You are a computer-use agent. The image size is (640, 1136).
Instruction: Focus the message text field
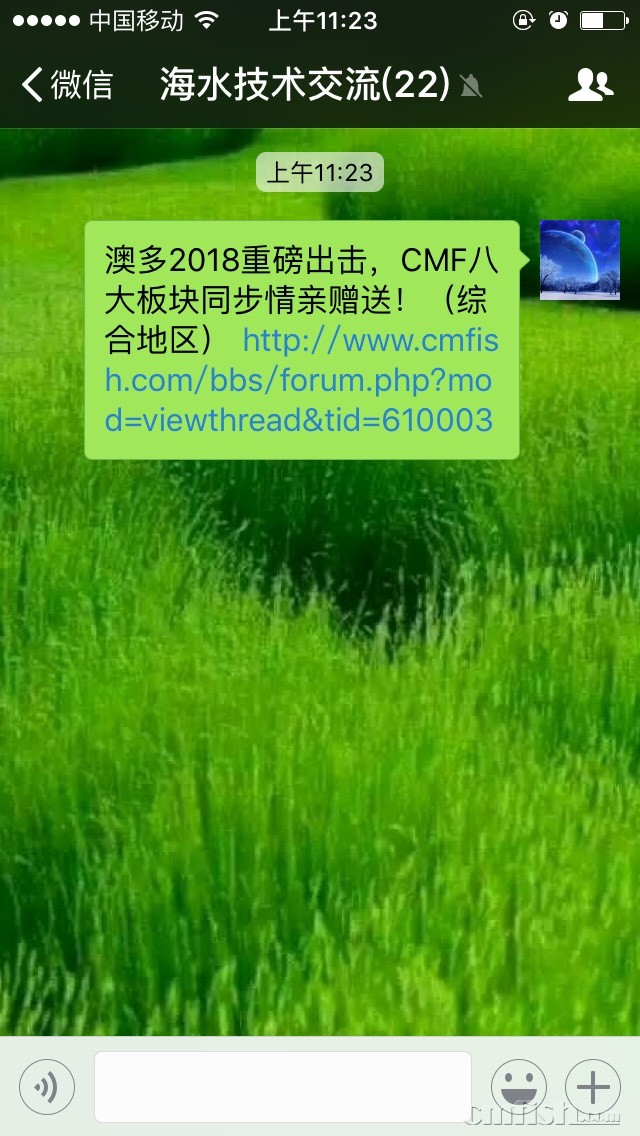[283, 1086]
